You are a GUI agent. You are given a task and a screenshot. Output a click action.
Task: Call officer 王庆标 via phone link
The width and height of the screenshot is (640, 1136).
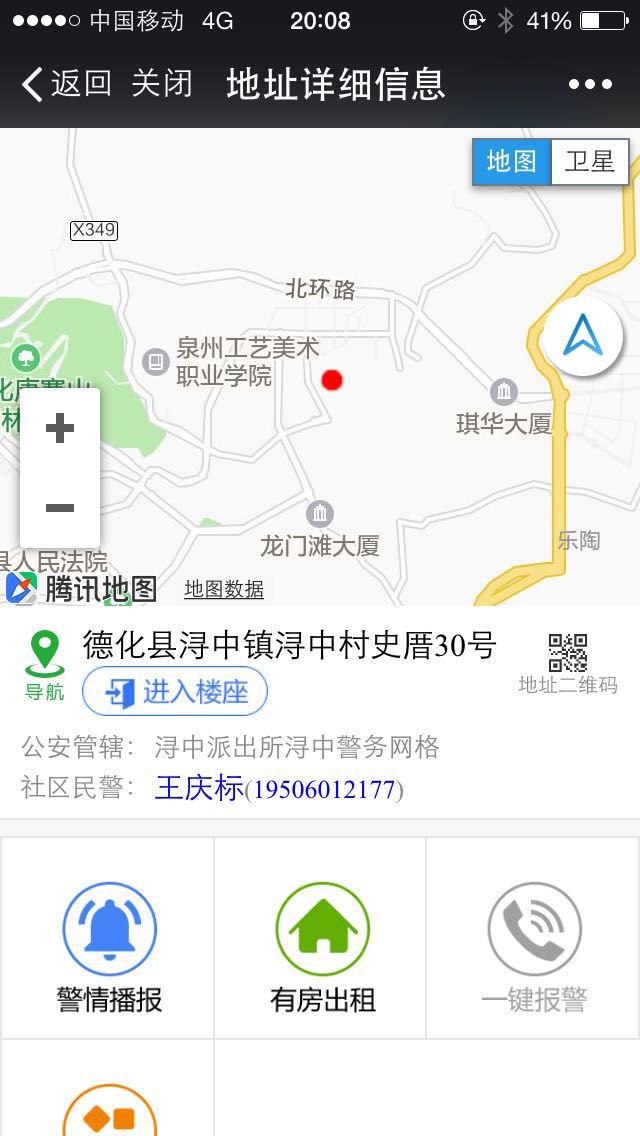279,789
